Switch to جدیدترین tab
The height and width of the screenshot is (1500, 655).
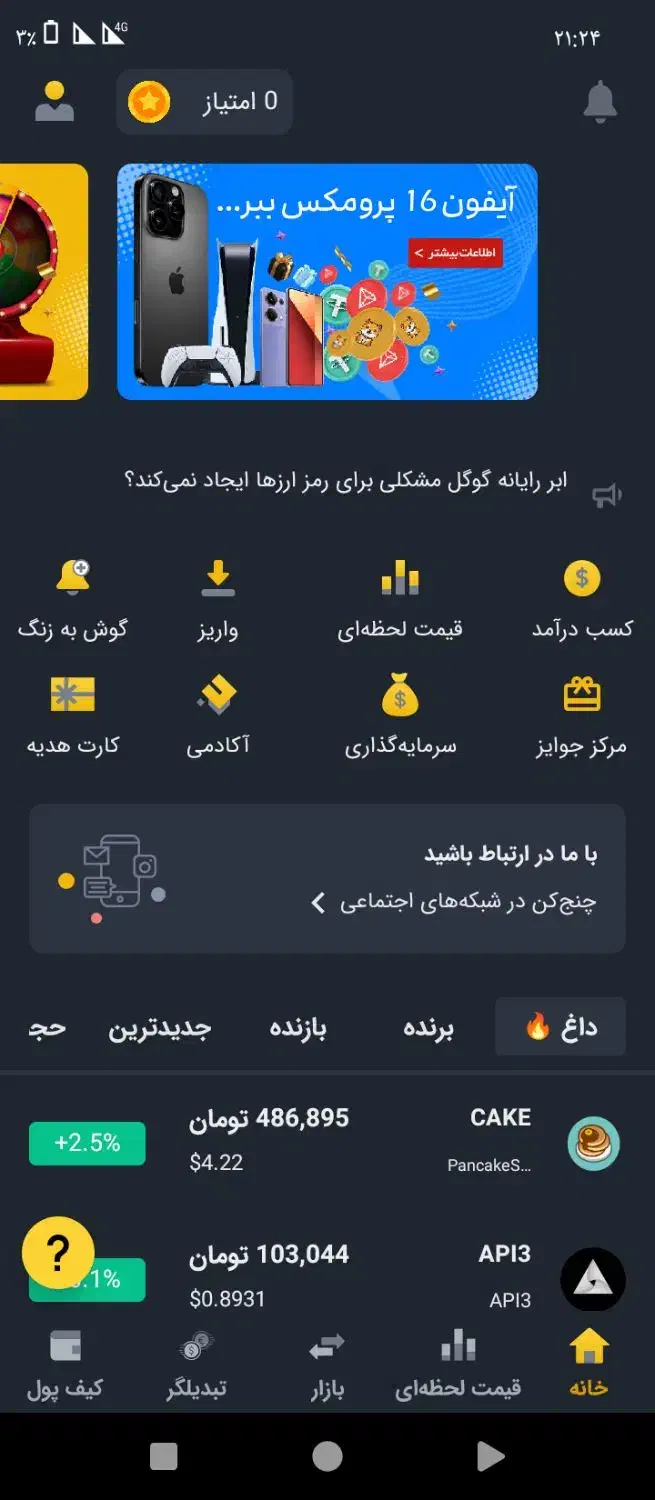[160, 1028]
